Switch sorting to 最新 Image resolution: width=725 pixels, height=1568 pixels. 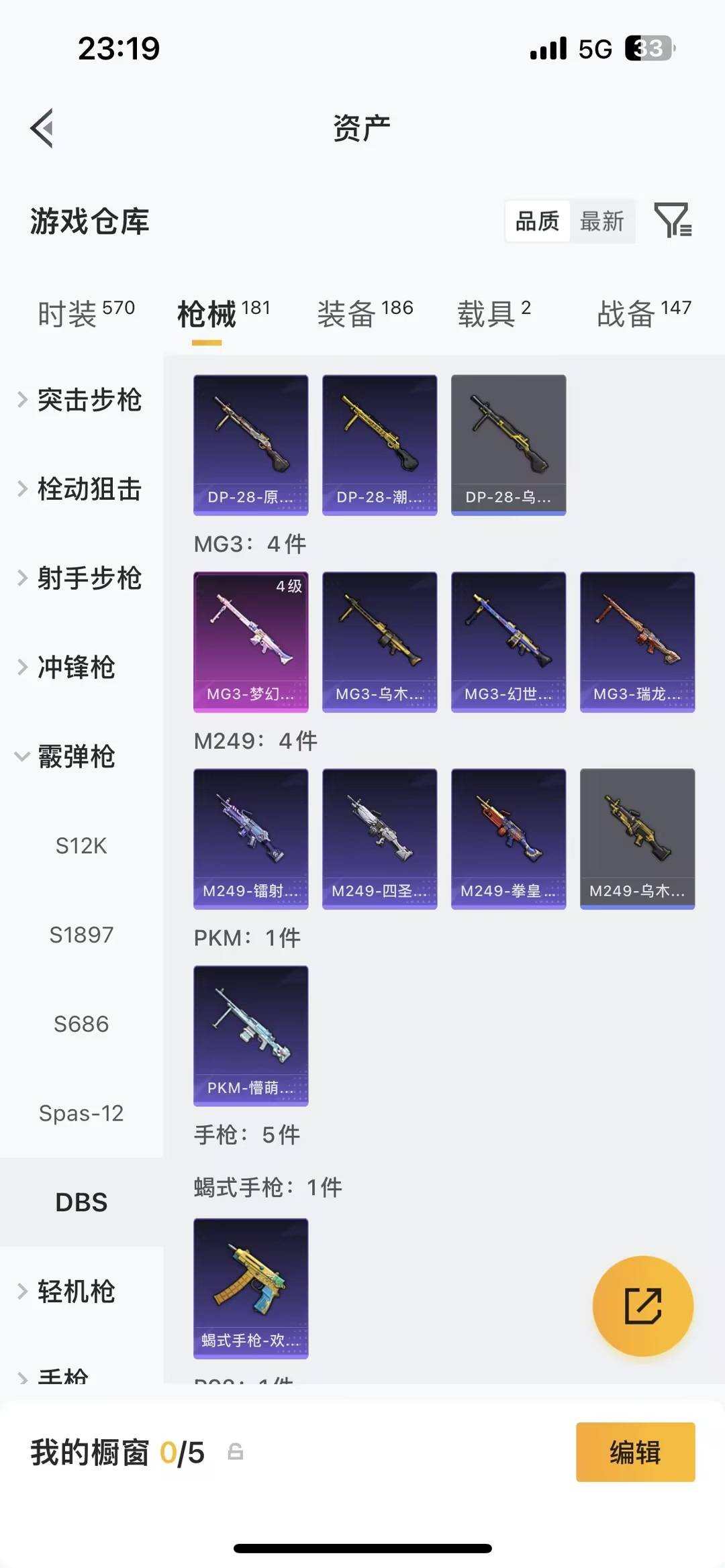click(x=602, y=221)
